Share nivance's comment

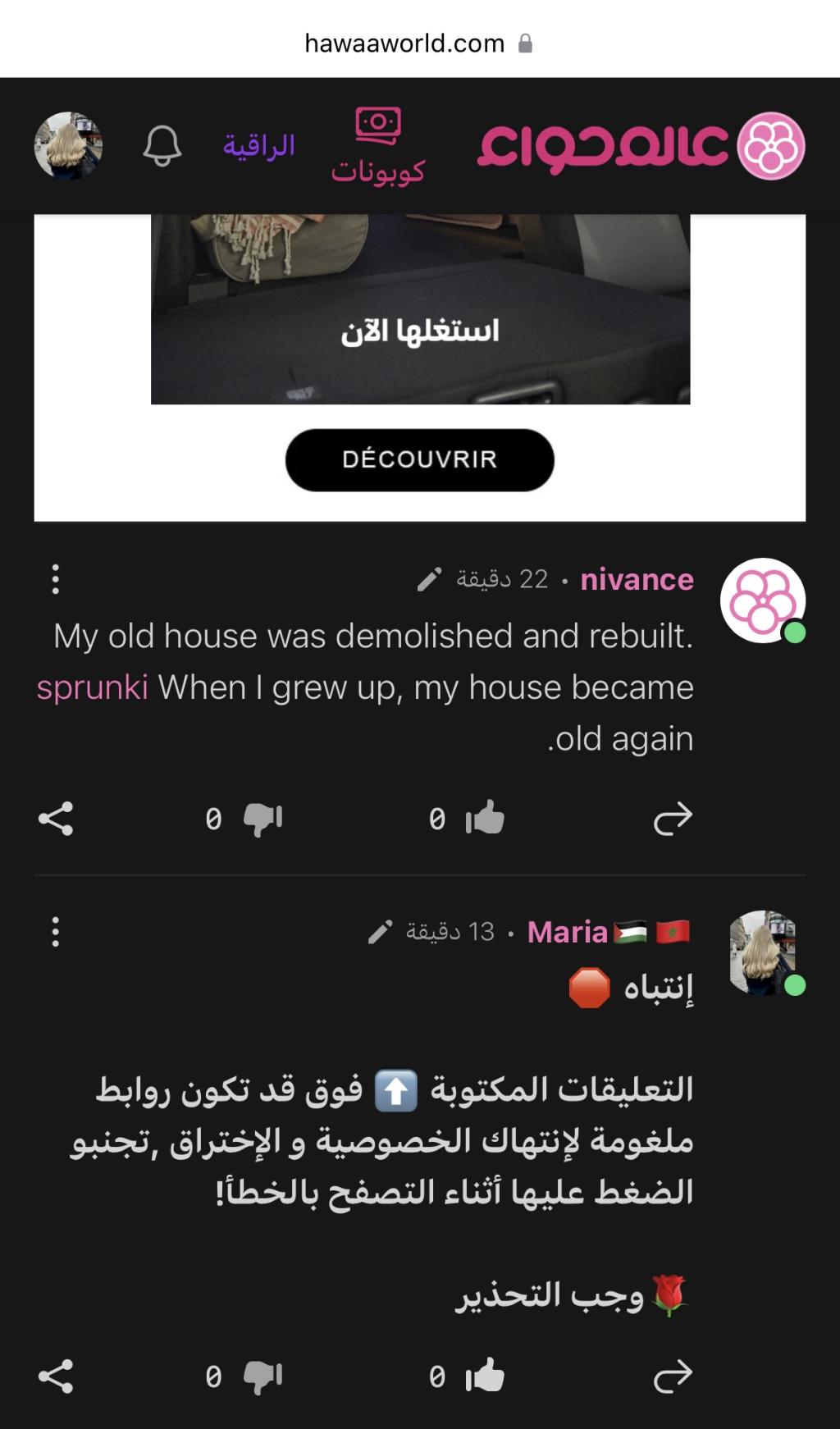pos(56,819)
